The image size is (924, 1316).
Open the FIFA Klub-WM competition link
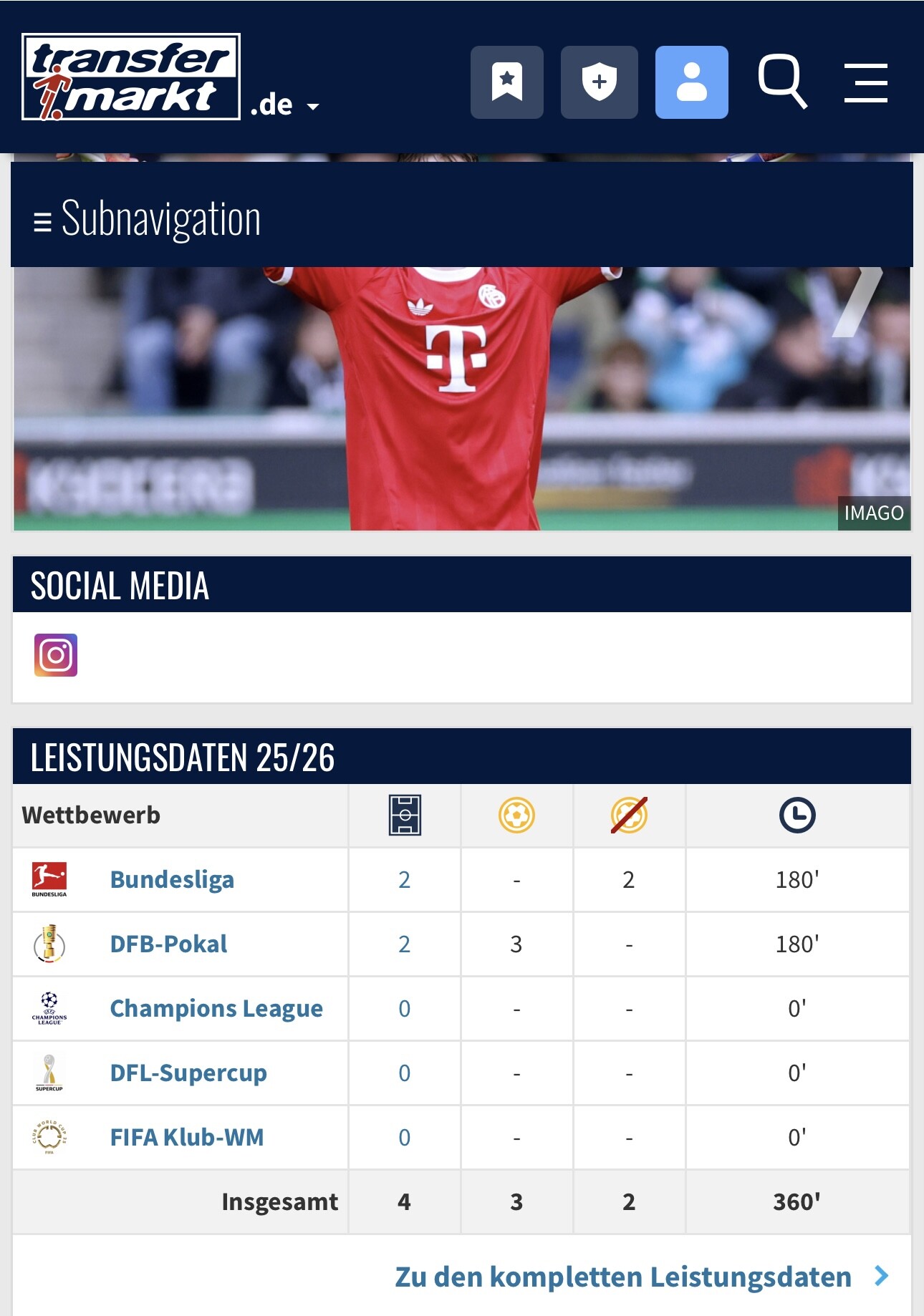[x=187, y=1137]
